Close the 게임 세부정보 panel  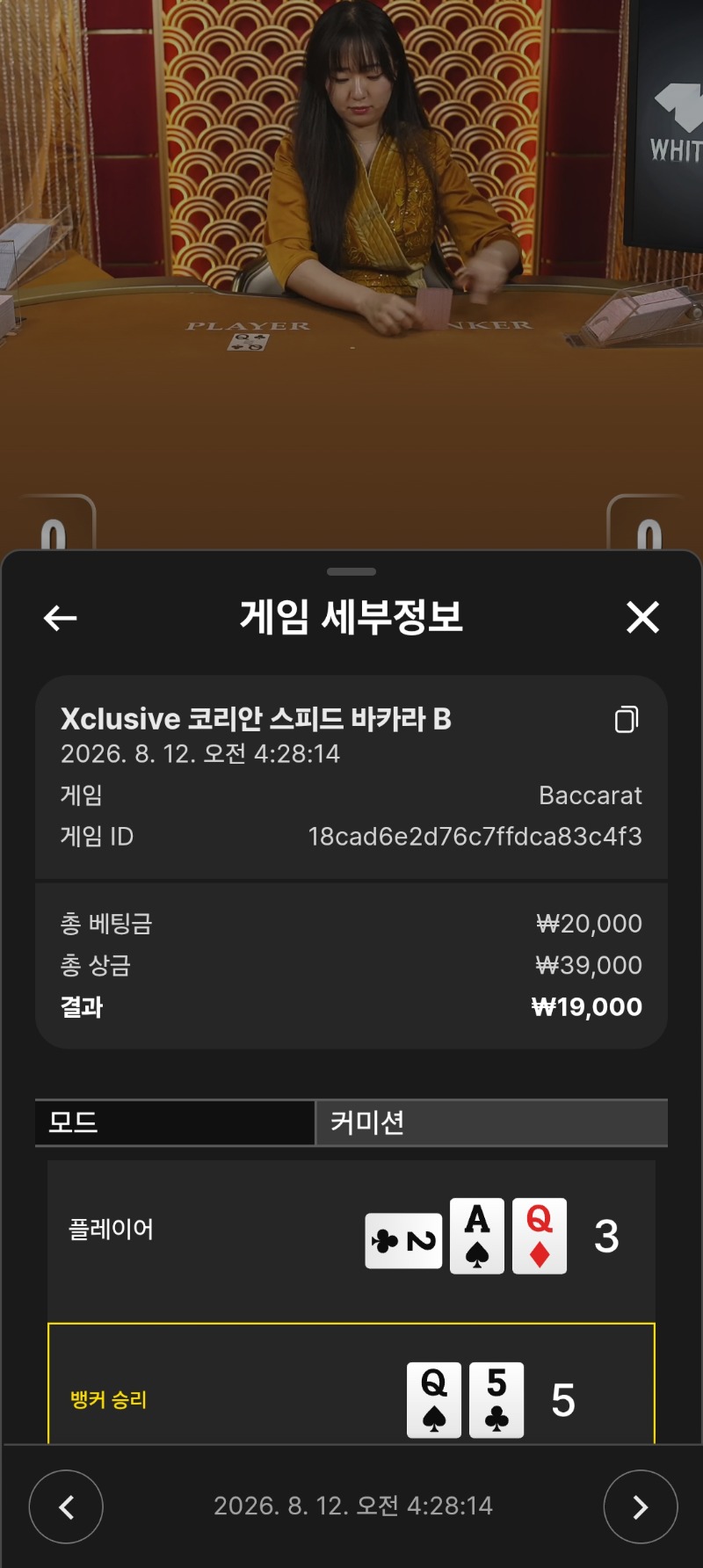tap(642, 617)
